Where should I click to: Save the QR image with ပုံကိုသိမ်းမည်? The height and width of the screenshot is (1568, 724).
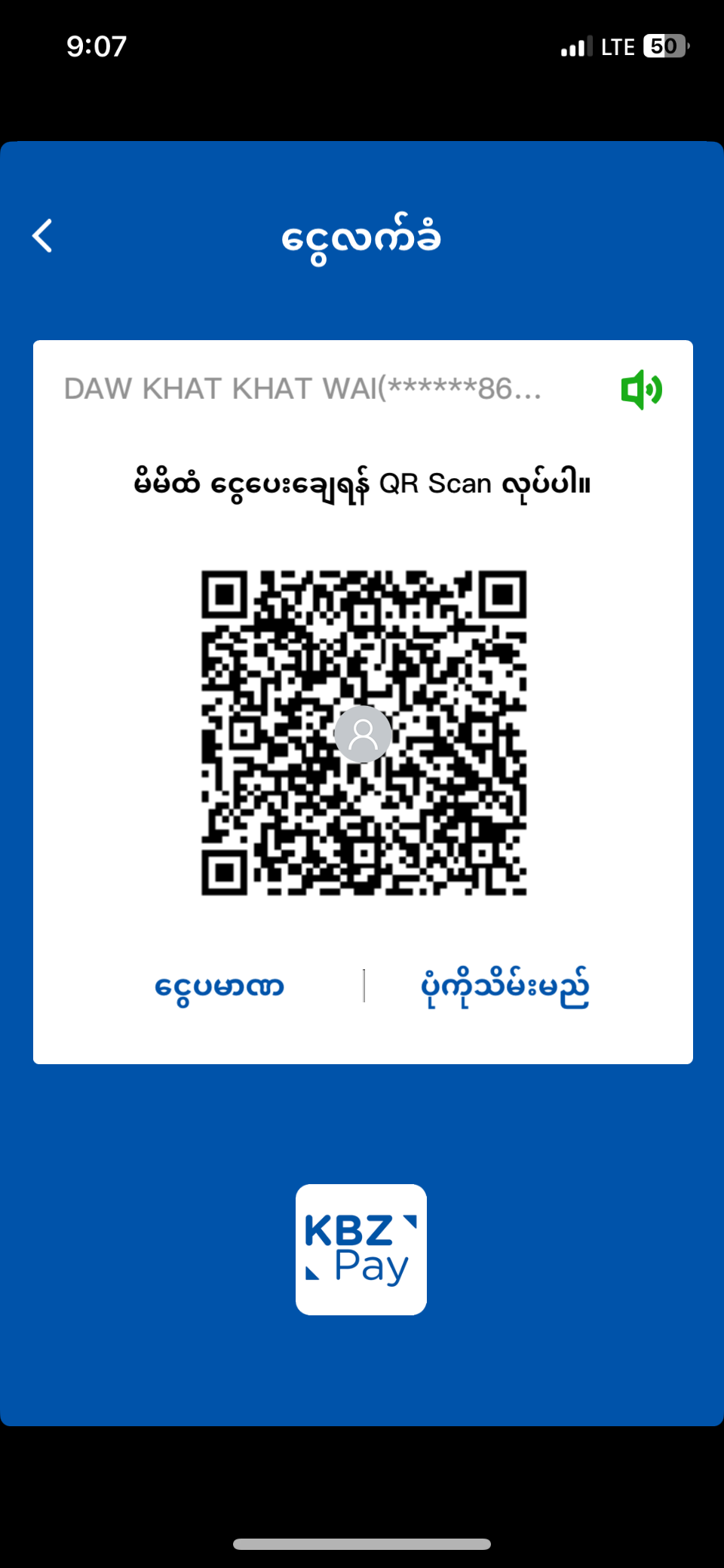point(505,987)
